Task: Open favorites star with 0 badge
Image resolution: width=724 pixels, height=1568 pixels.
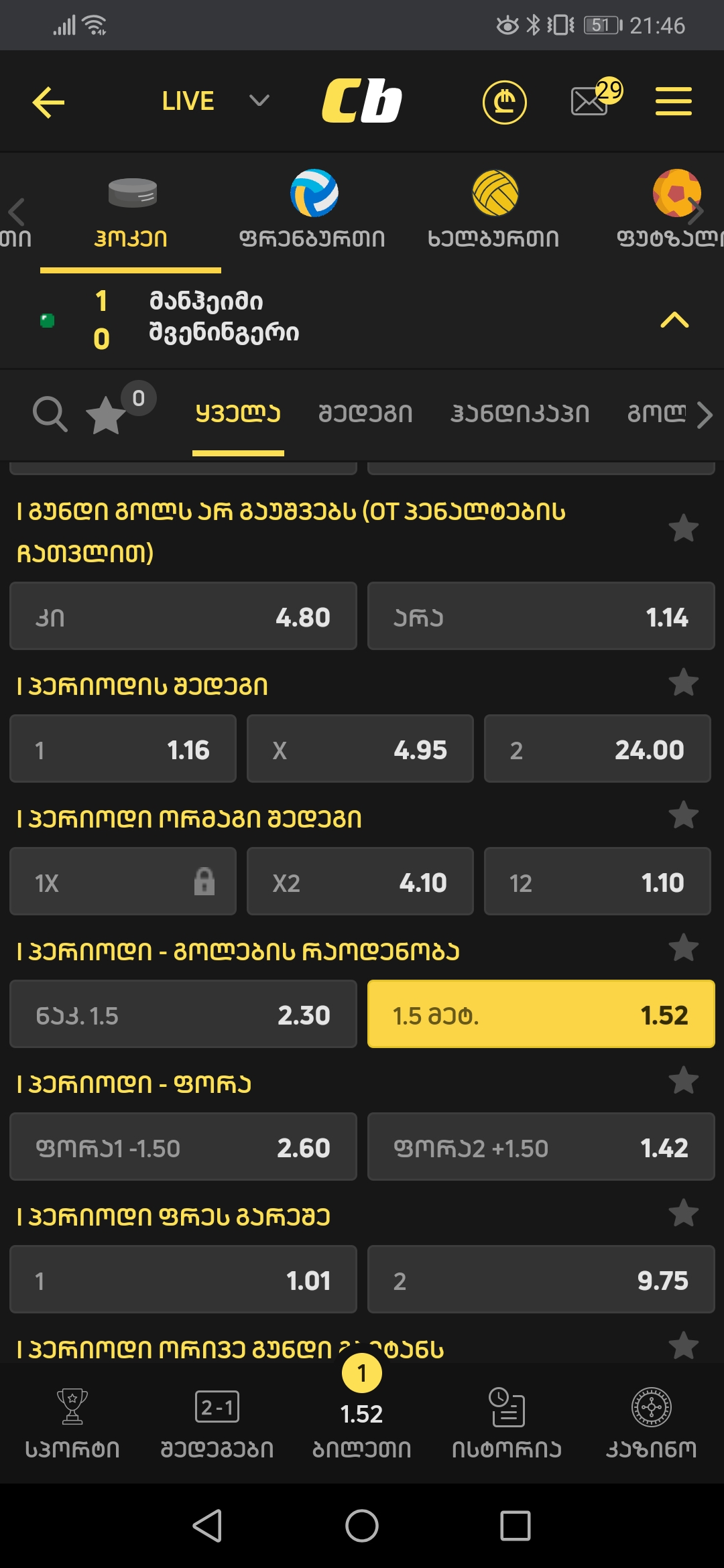Action: tap(107, 414)
